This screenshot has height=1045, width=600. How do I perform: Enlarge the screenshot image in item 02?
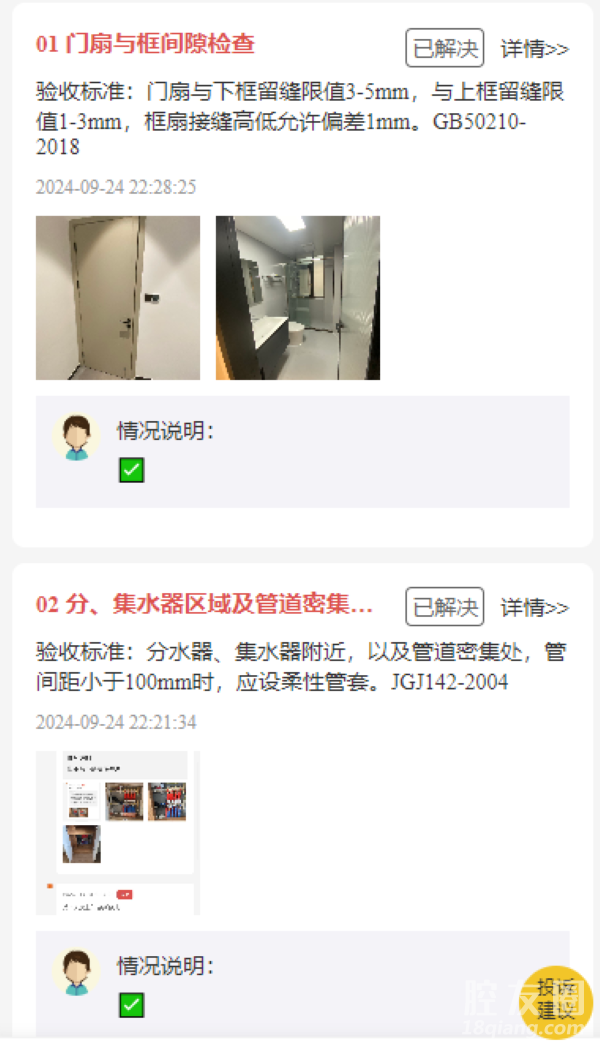pyautogui.click(x=118, y=832)
